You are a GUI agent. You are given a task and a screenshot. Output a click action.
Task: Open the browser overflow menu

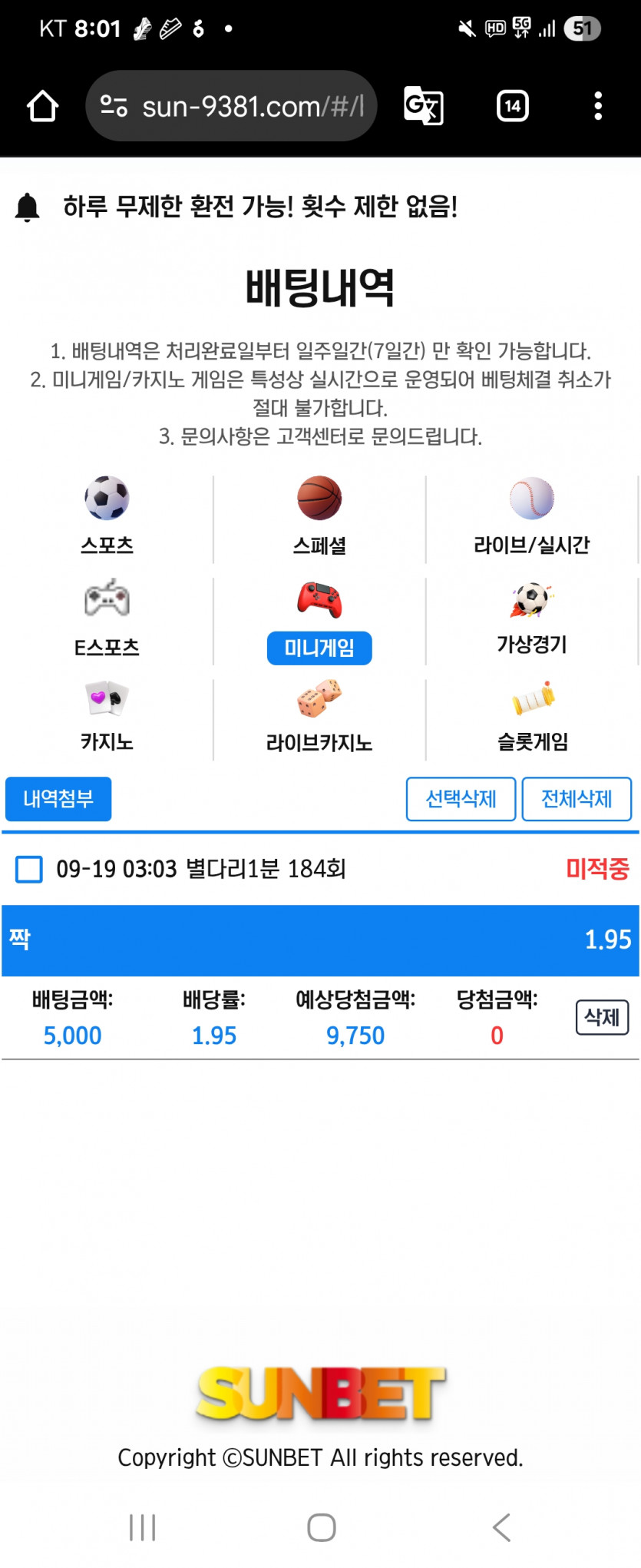(x=598, y=106)
